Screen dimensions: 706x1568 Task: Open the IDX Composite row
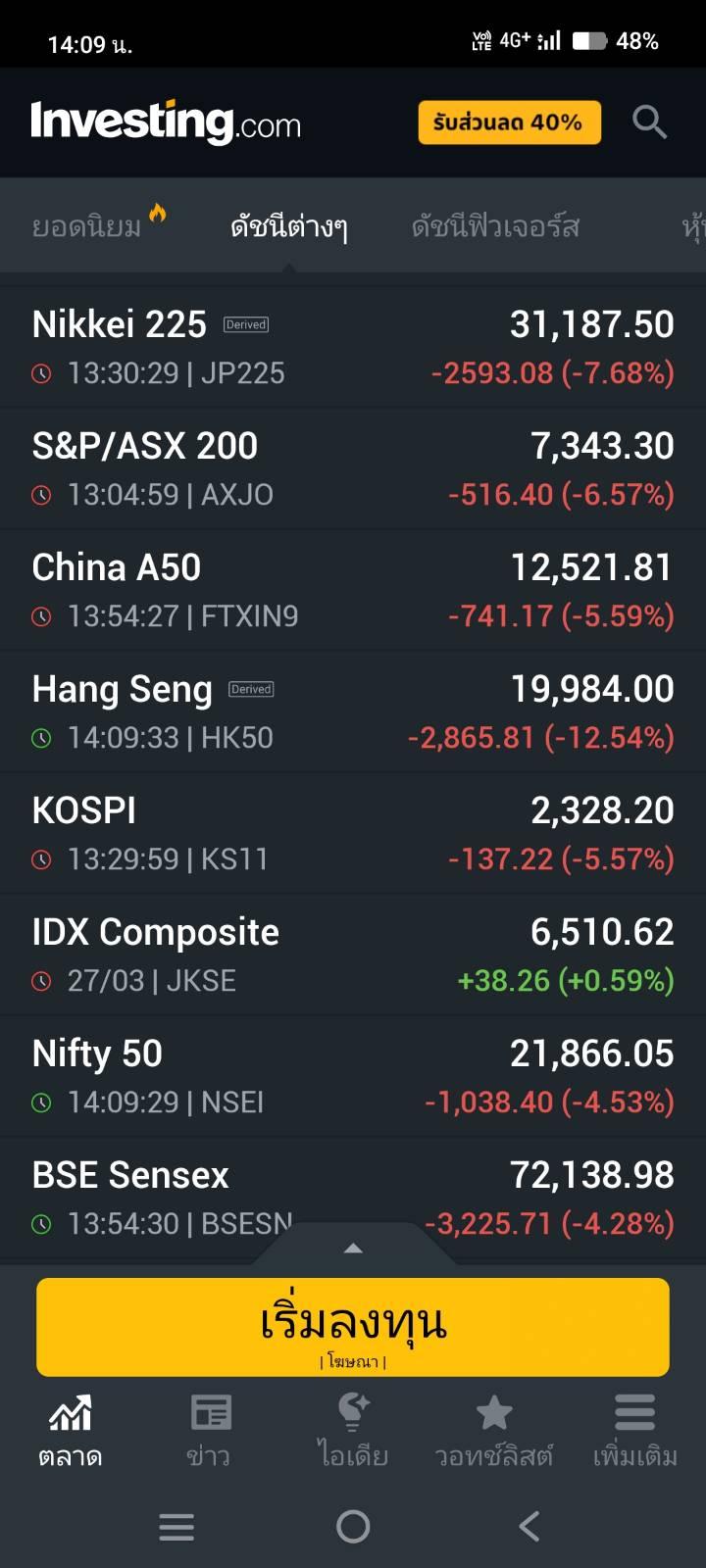tap(353, 955)
